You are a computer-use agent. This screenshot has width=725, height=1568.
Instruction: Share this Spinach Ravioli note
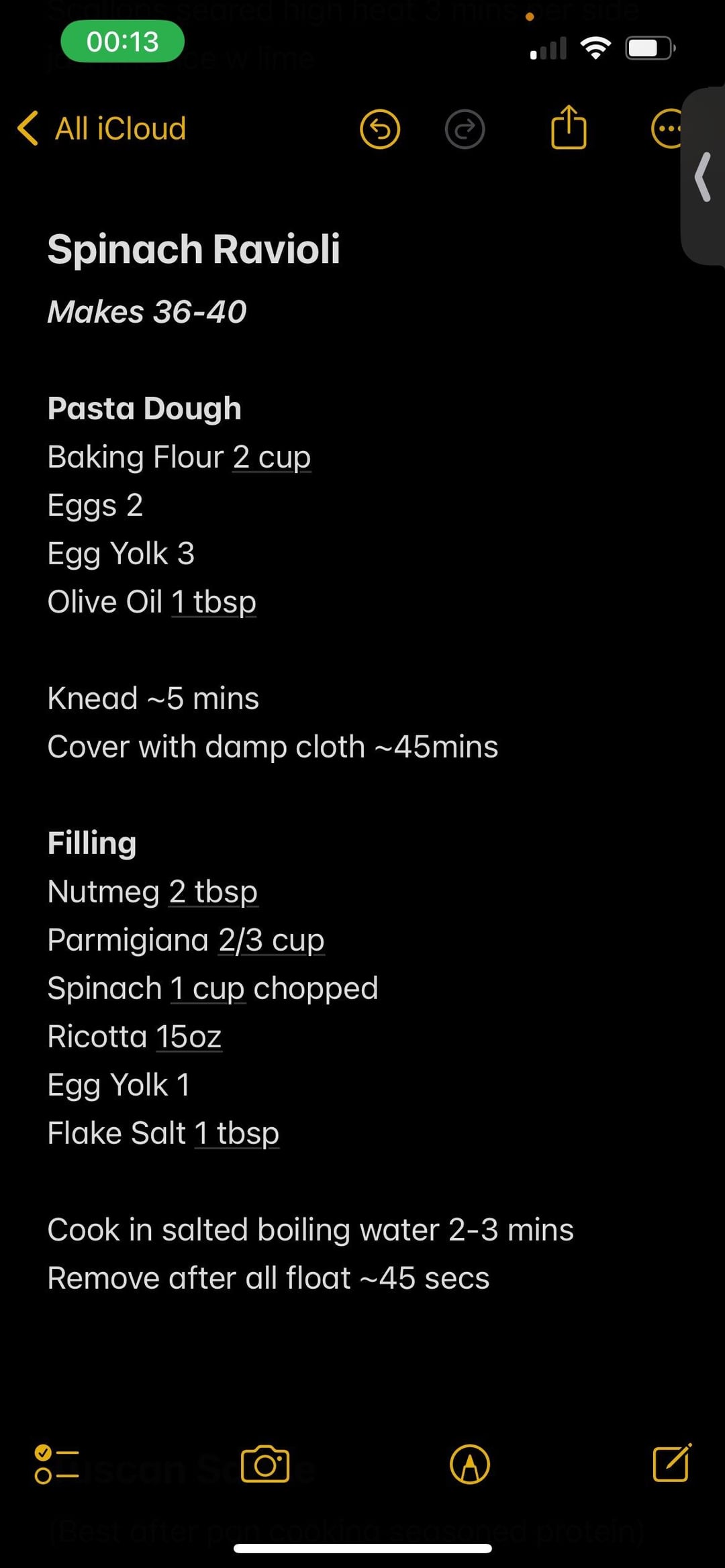569,127
